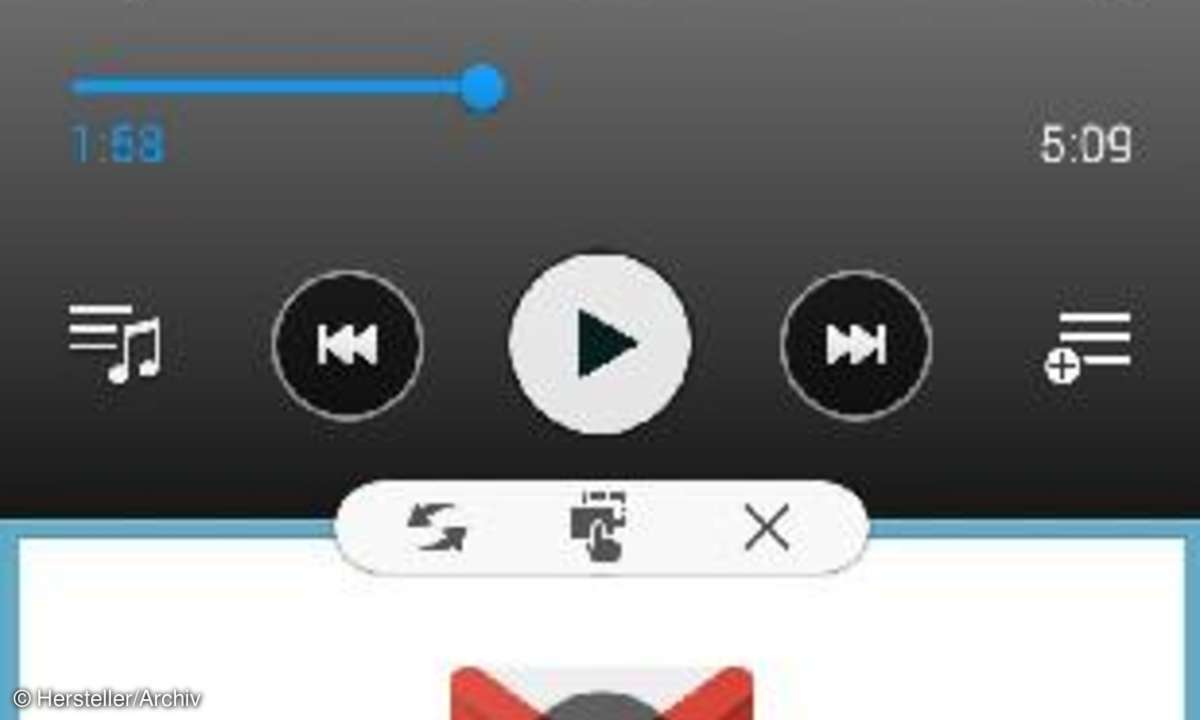Close the split-screen window
Image resolution: width=1200 pixels, height=720 pixels.
[x=767, y=527]
